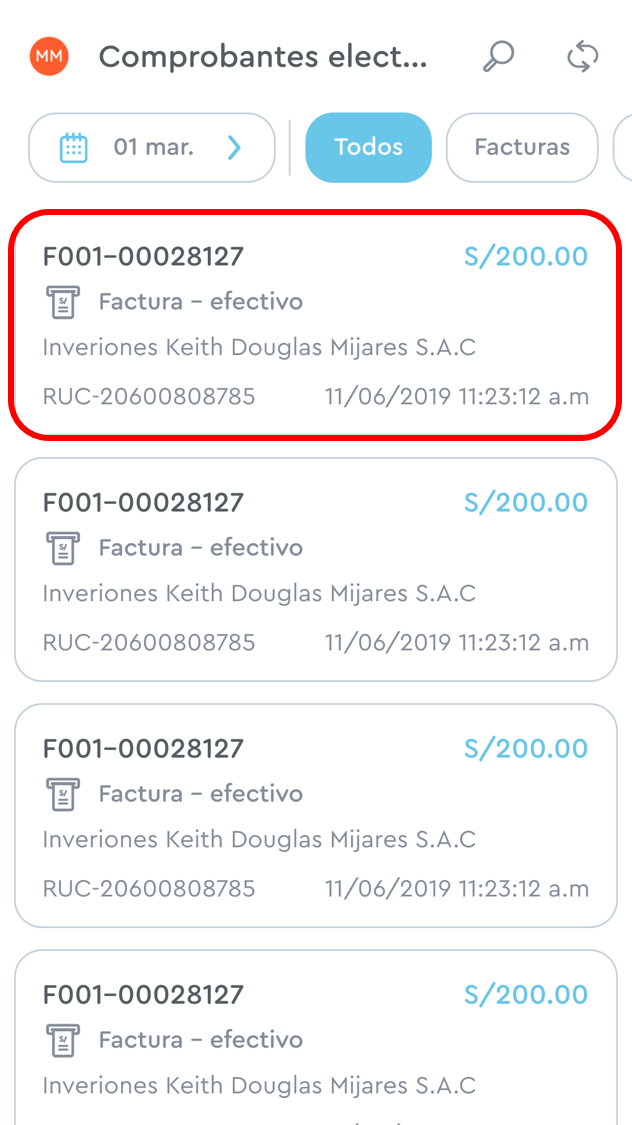Open the search magnifier icon
Screen dimensions: 632x1125
point(499,56)
